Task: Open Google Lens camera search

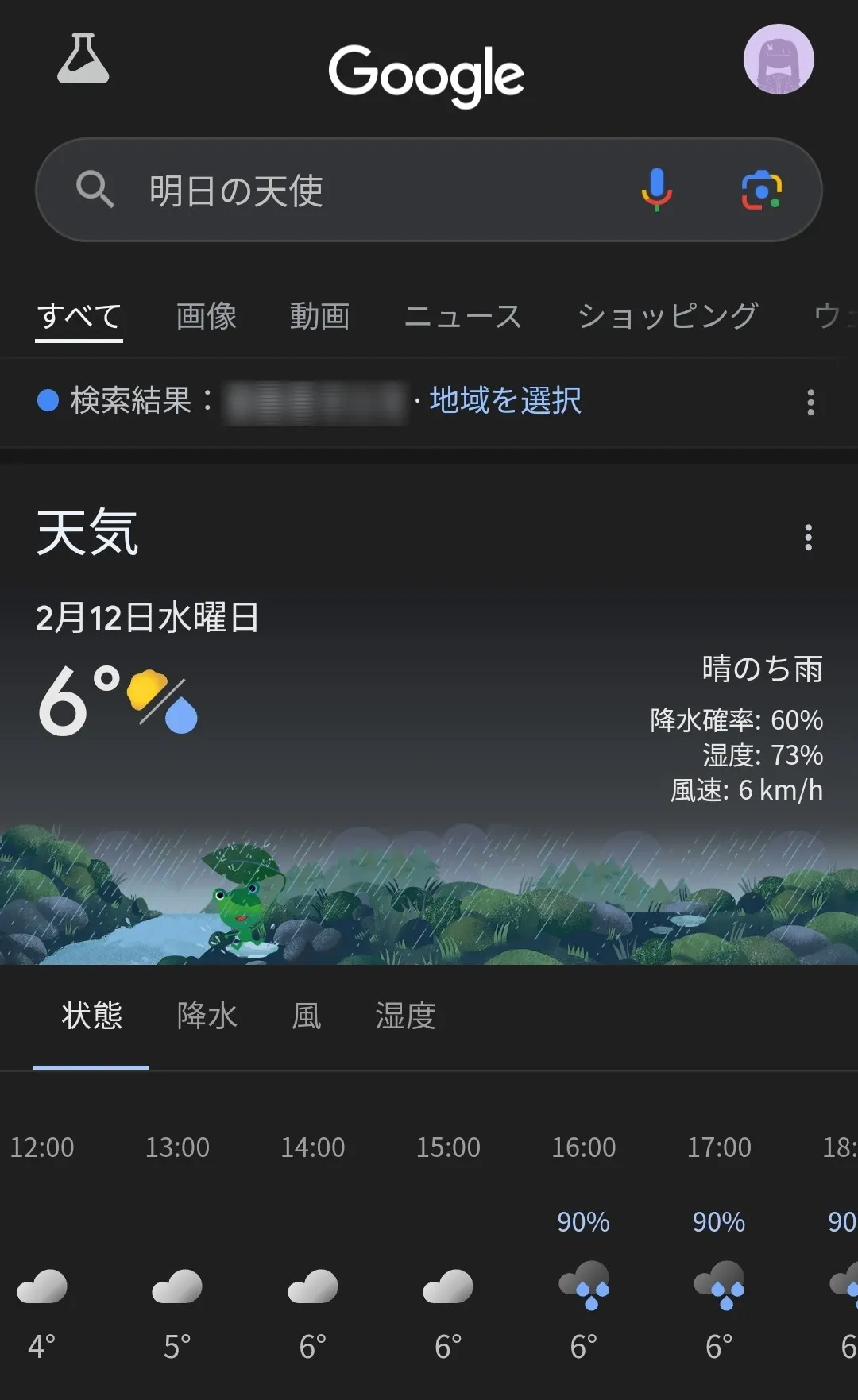Action: (761, 191)
